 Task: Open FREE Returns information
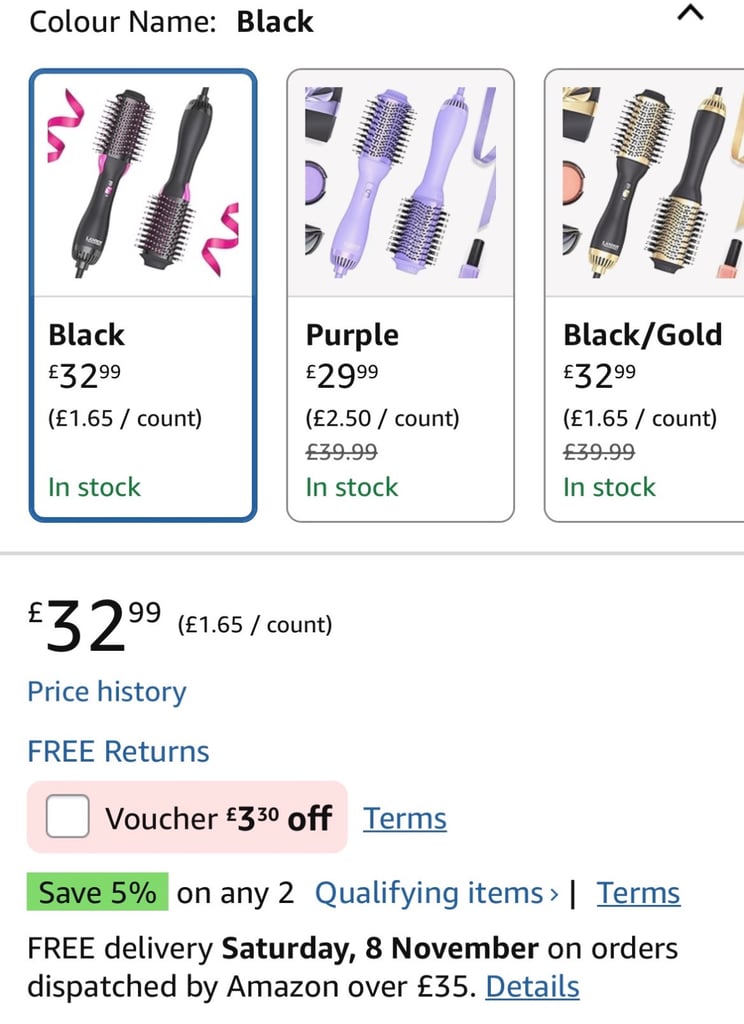coord(118,751)
